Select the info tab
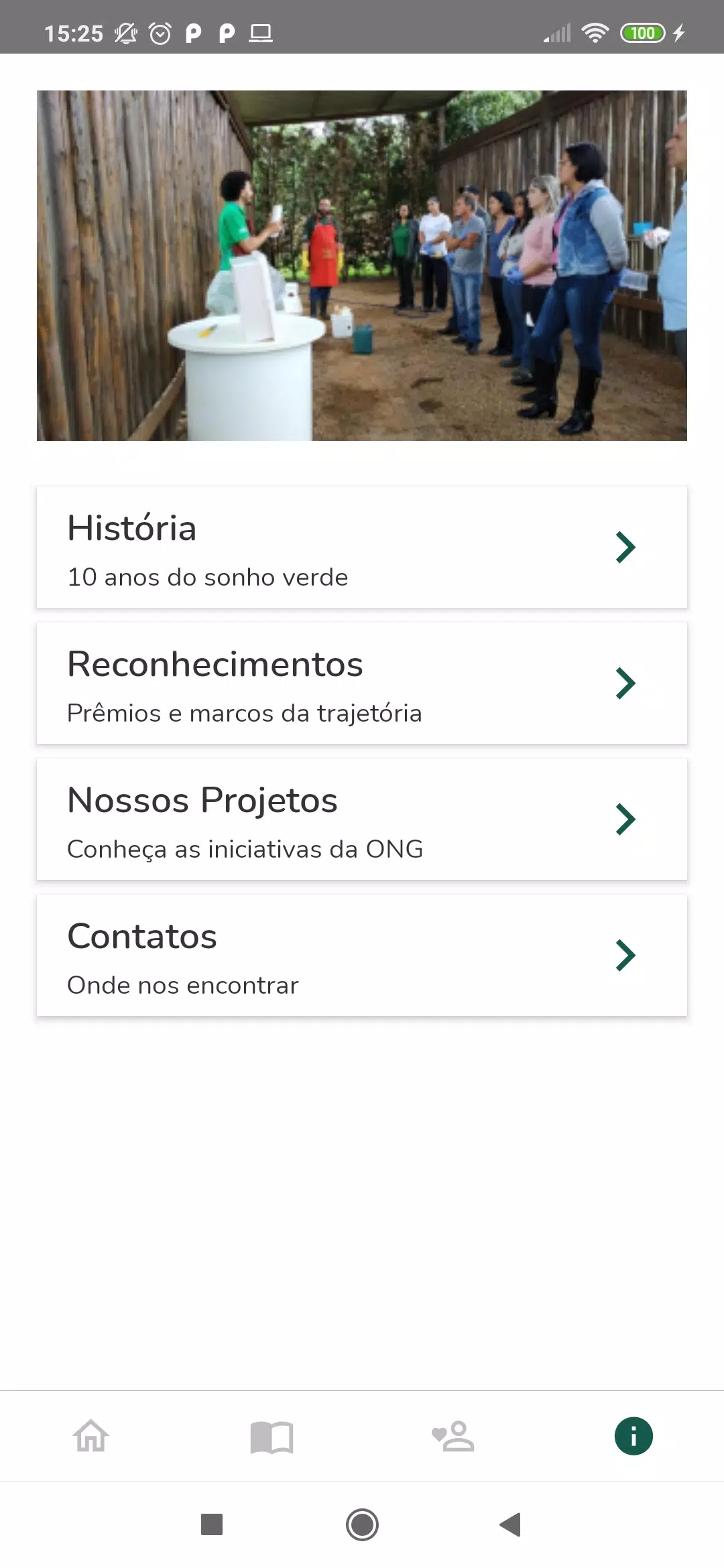724x1568 pixels. 633,1436
